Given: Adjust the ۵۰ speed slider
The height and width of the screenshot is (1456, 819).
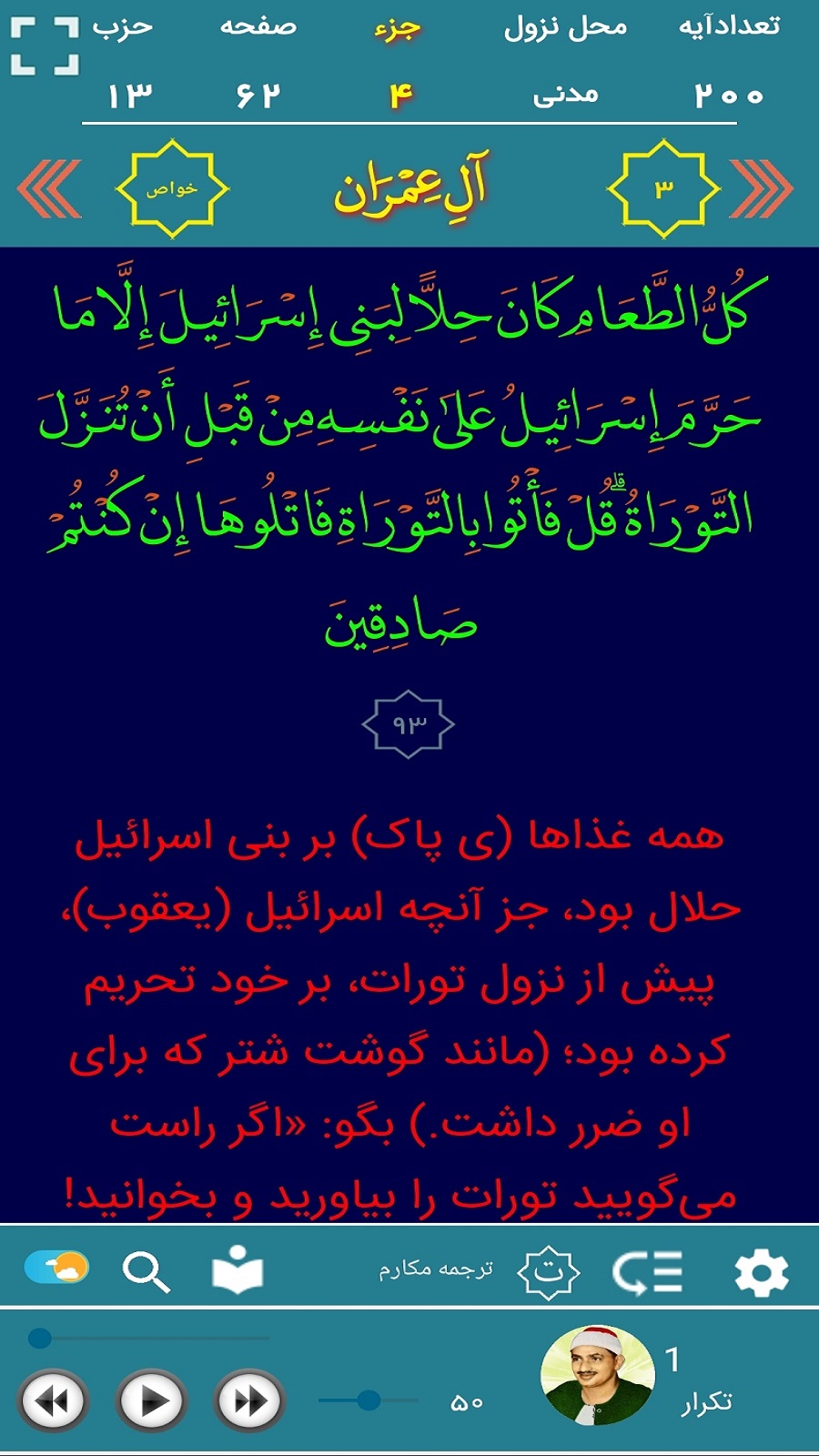Looking at the screenshot, I should 369,1401.
